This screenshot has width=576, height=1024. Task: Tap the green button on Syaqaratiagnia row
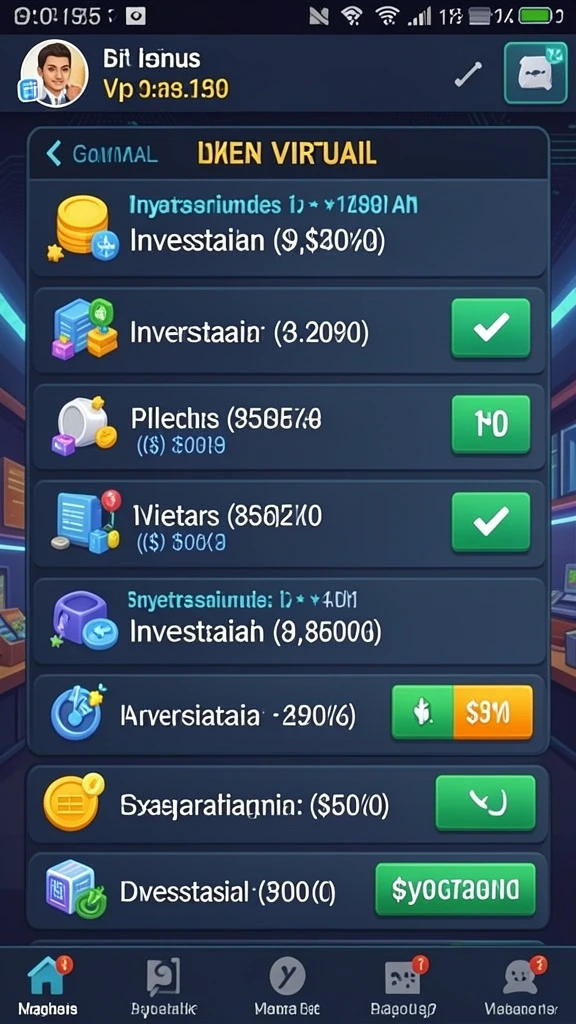pyautogui.click(x=485, y=803)
